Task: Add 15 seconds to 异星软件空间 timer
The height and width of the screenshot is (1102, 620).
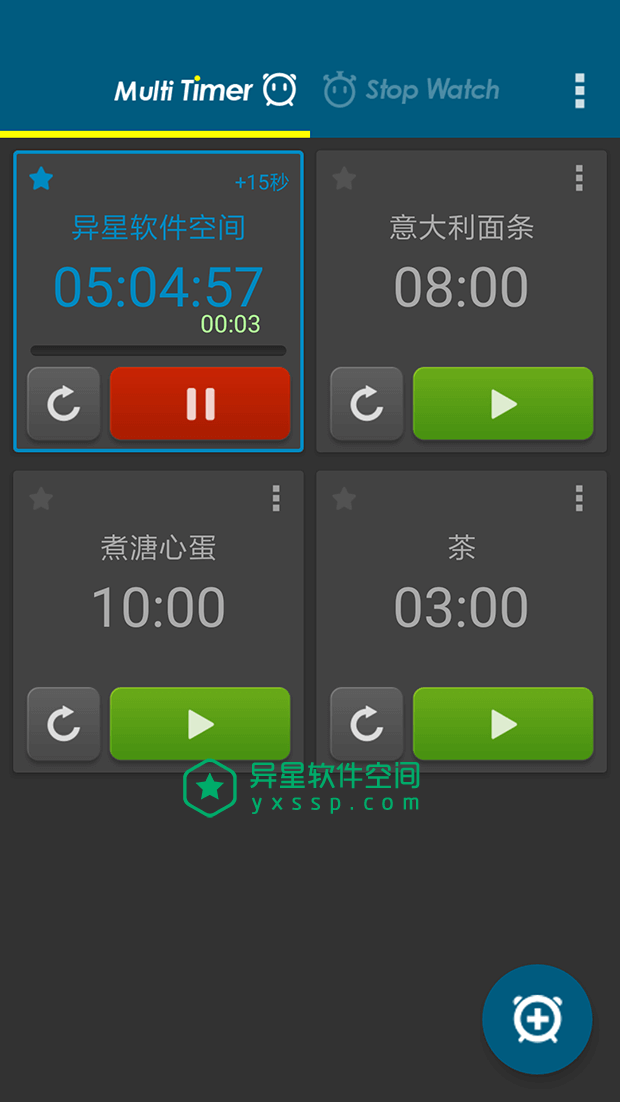Action: pyautogui.click(x=261, y=182)
